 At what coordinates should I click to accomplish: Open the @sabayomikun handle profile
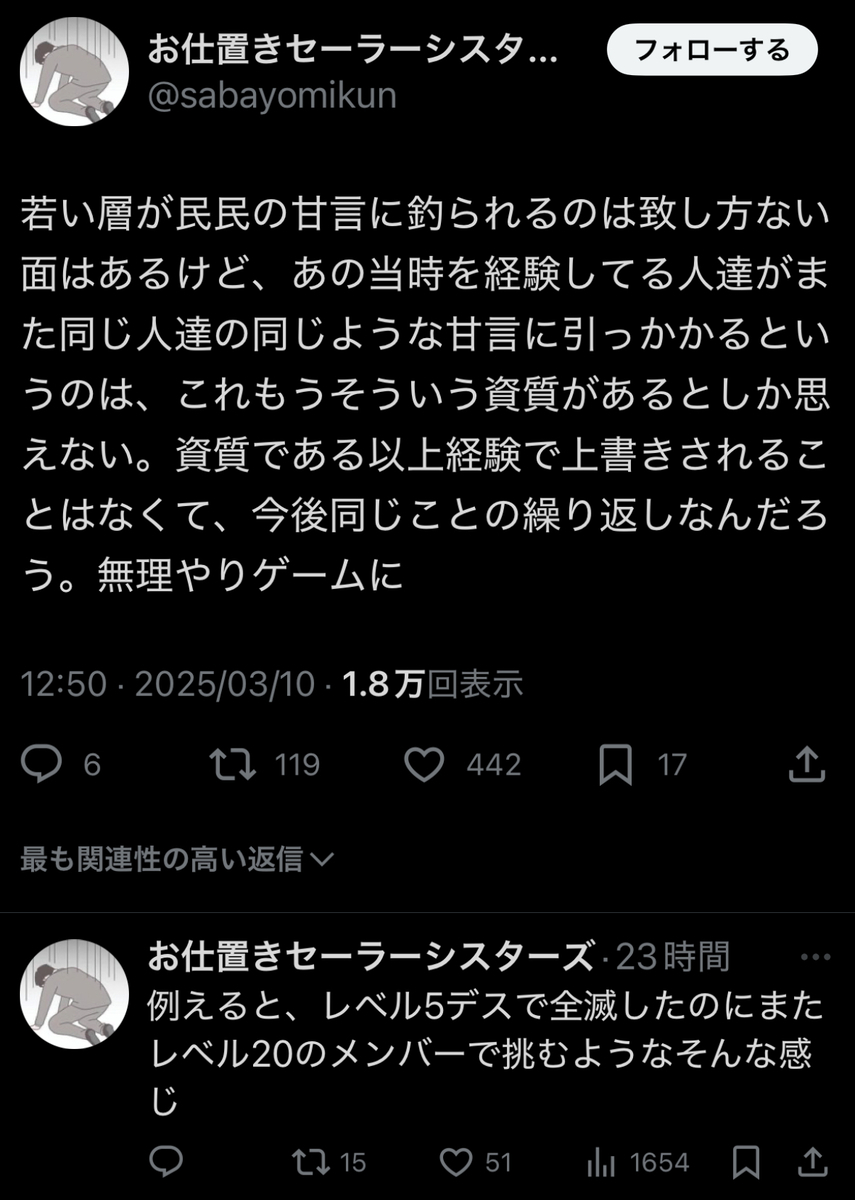point(272,96)
